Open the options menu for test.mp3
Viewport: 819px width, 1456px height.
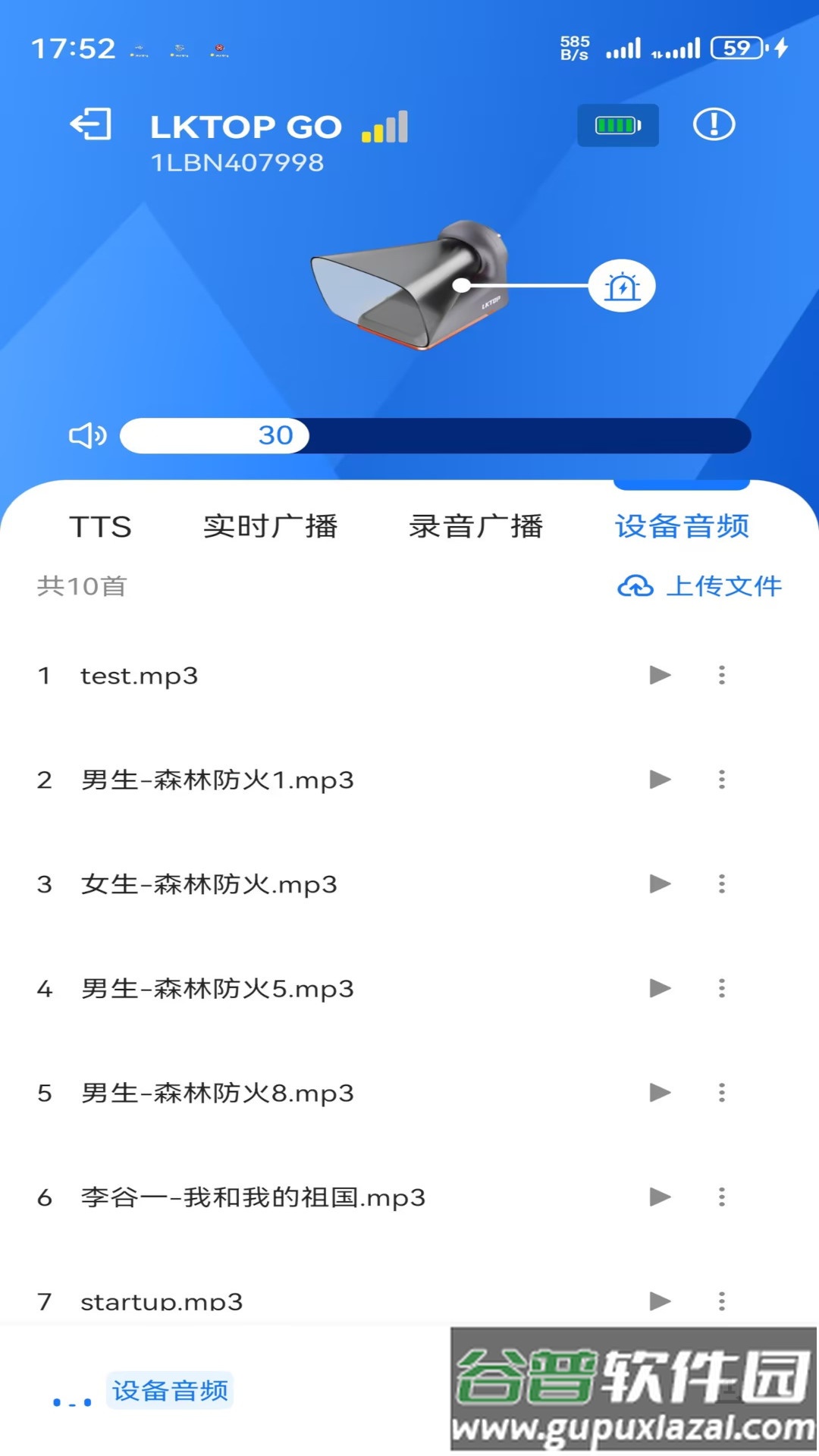pos(720,675)
